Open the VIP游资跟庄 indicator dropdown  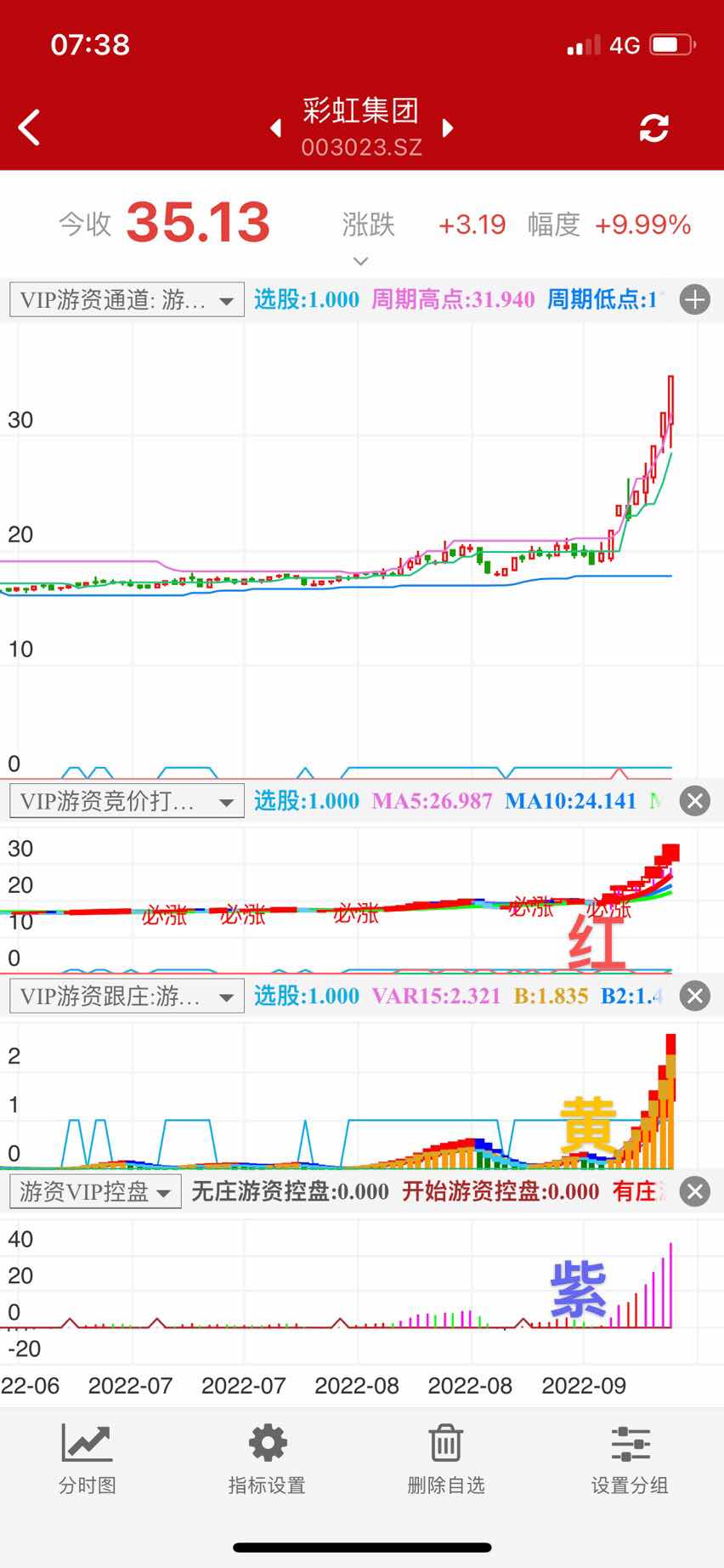[x=127, y=997]
